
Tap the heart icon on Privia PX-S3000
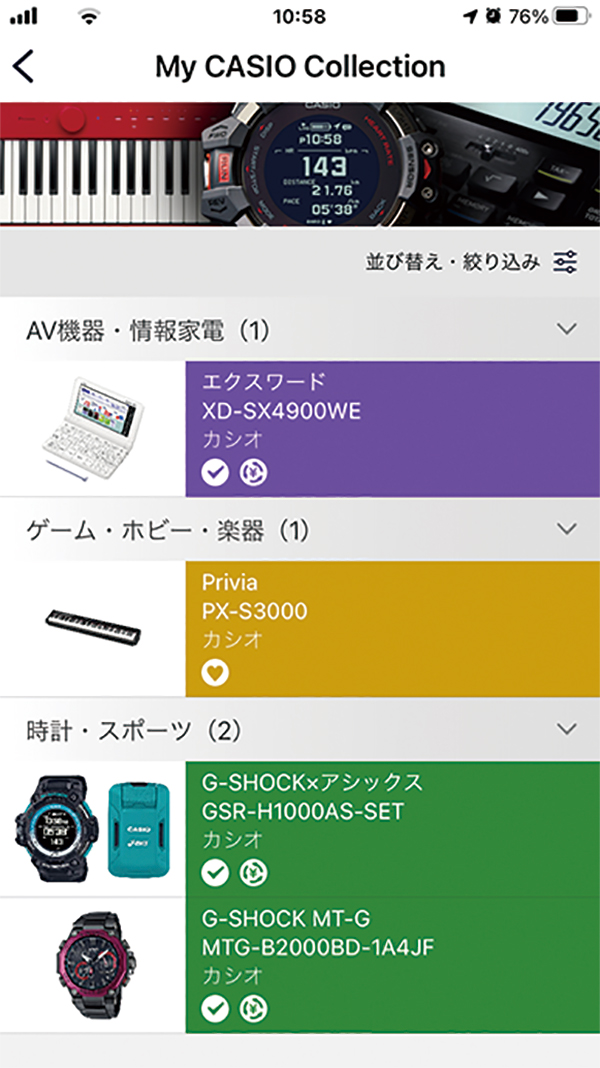215,674
